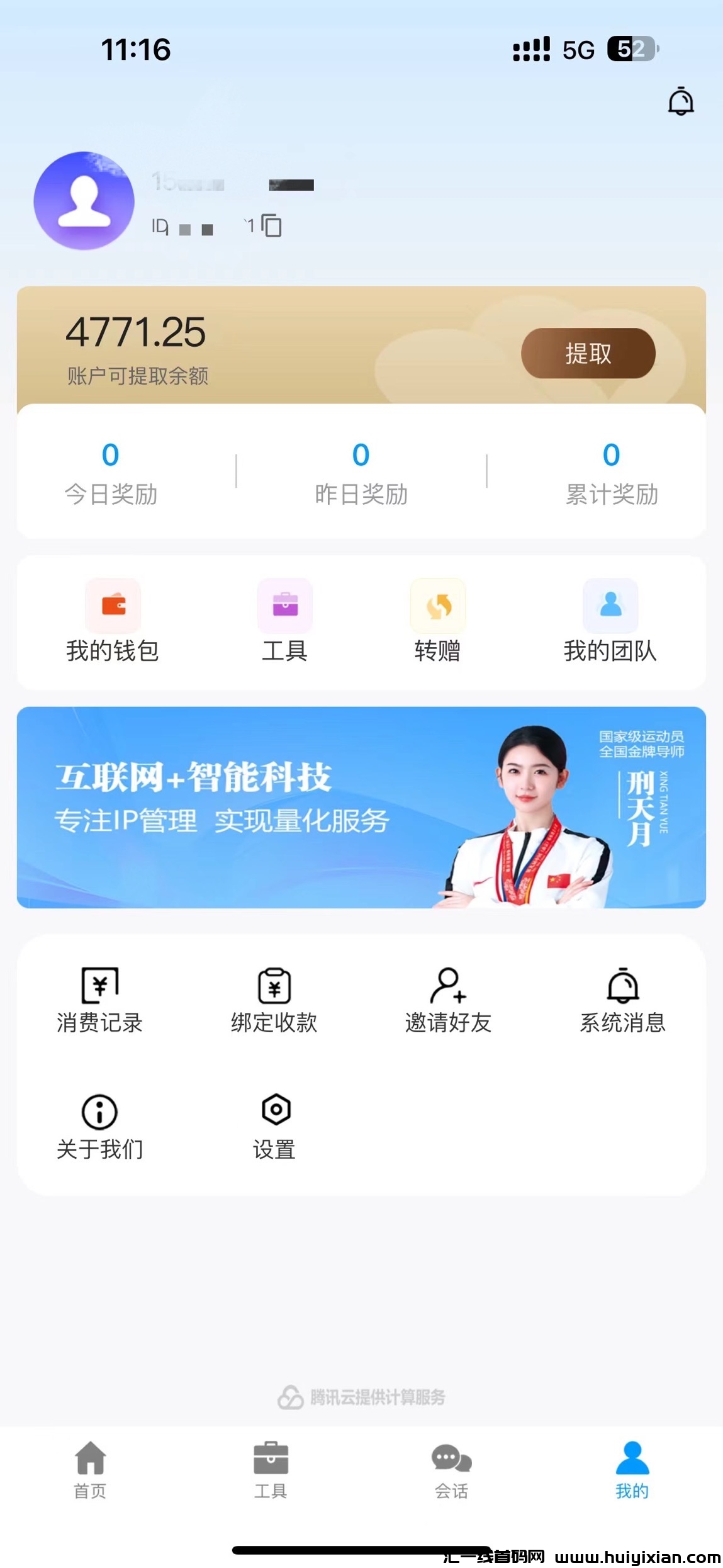The image size is (723, 1568).
Task: View 消费记录 (consumption records)
Action: pyautogui.click(x=99, y=1001)
